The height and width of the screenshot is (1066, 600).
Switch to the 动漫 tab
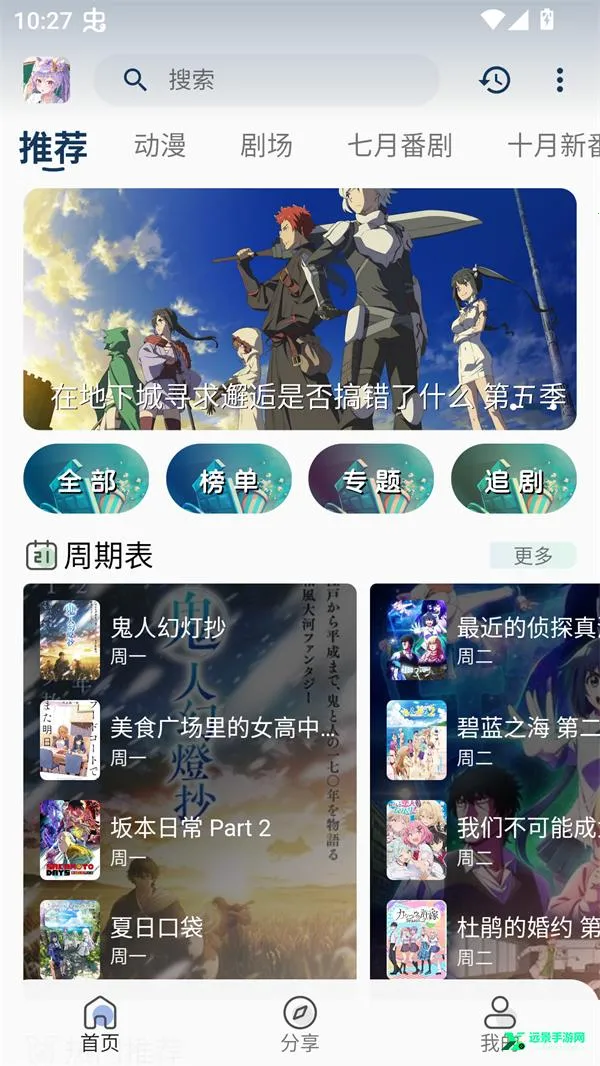[x=160, y=146]
